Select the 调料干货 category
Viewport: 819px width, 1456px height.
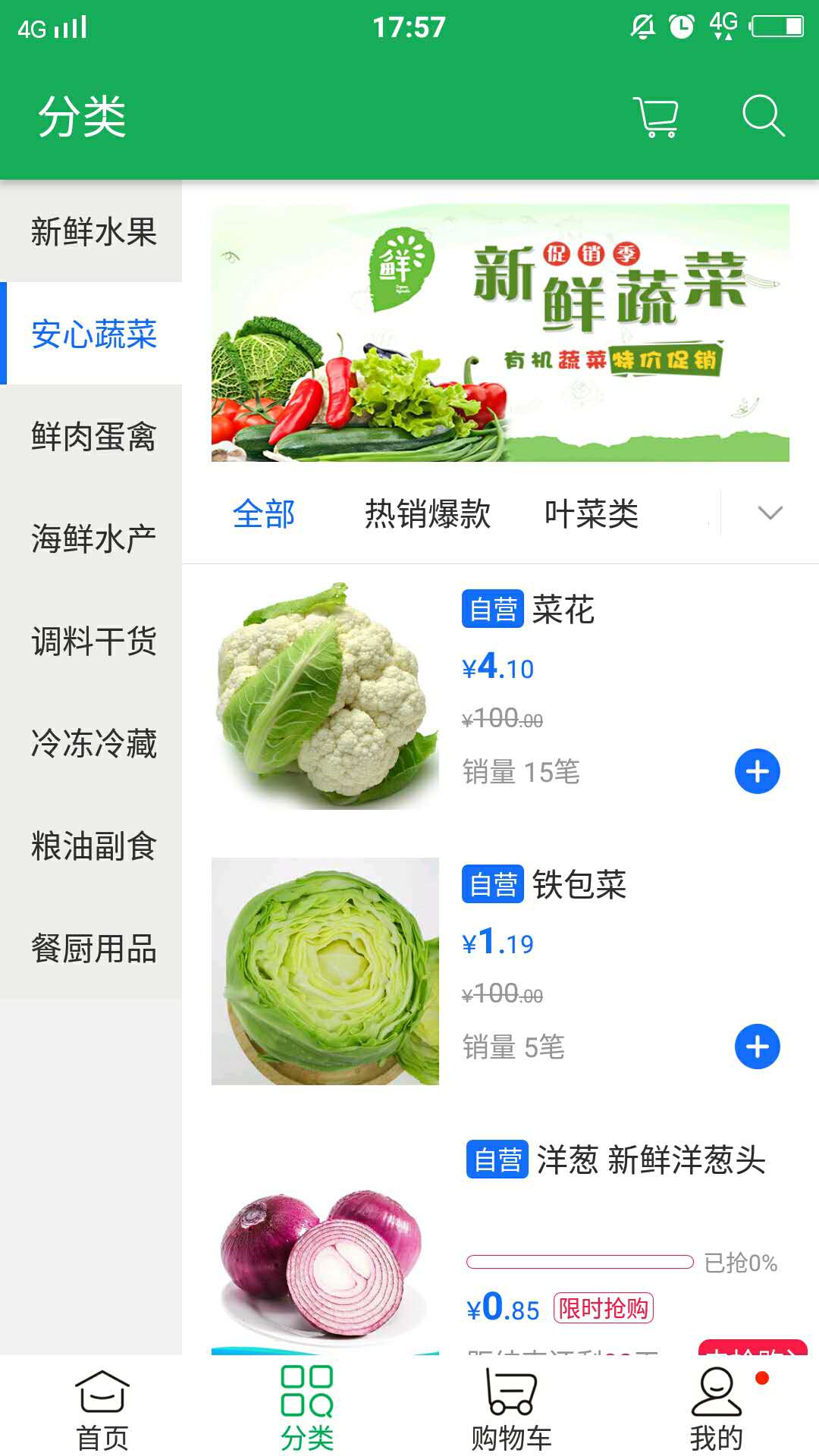coord(93,641)
